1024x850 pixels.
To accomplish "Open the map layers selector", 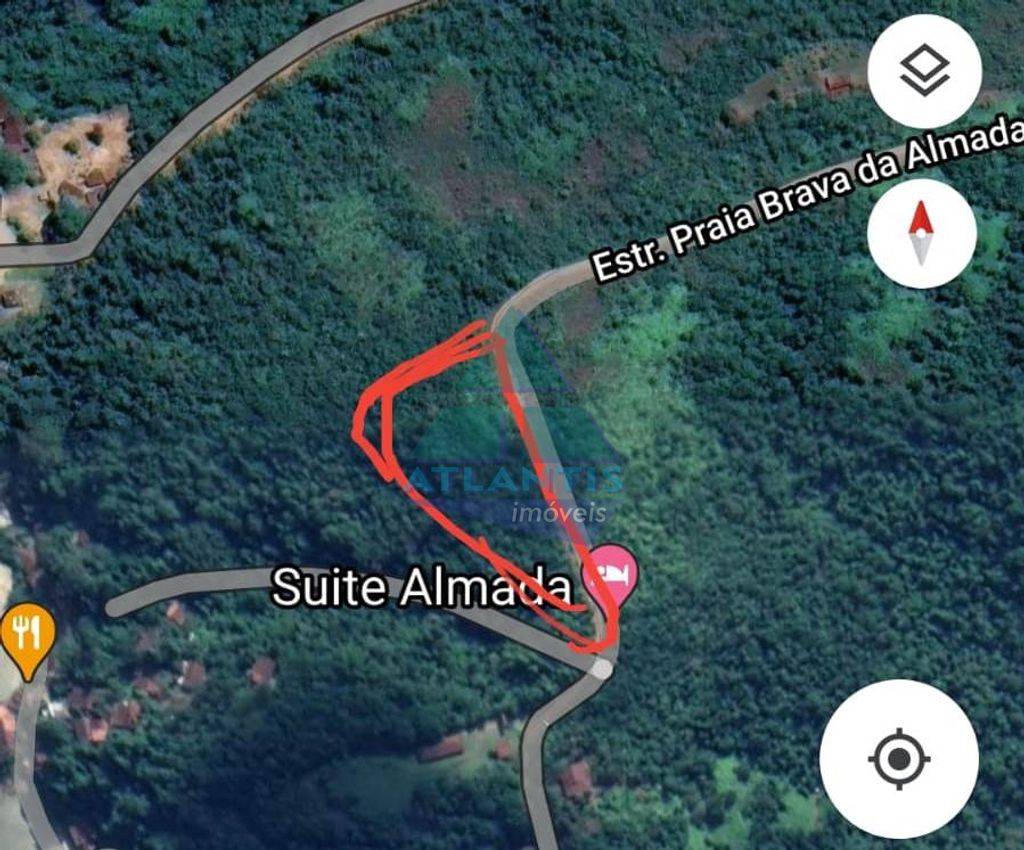I will tap(924, 71).
